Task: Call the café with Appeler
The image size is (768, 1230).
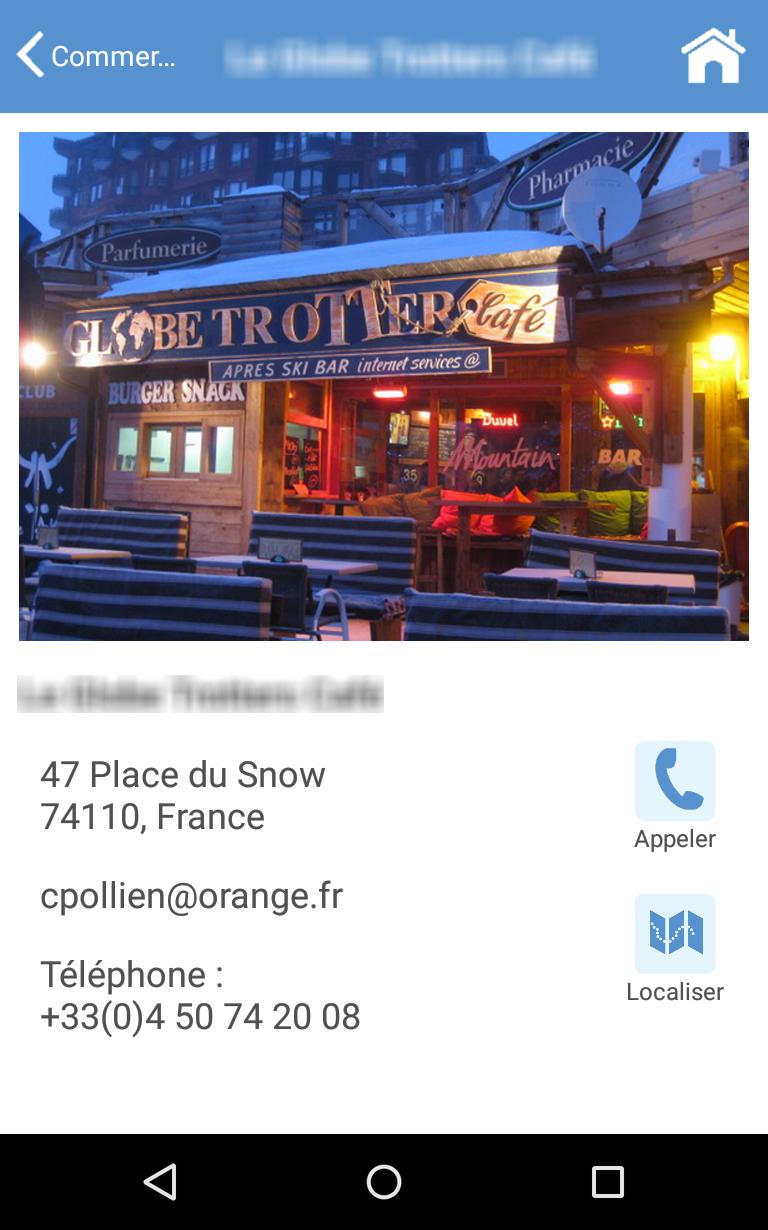Action: coord(675,782)
